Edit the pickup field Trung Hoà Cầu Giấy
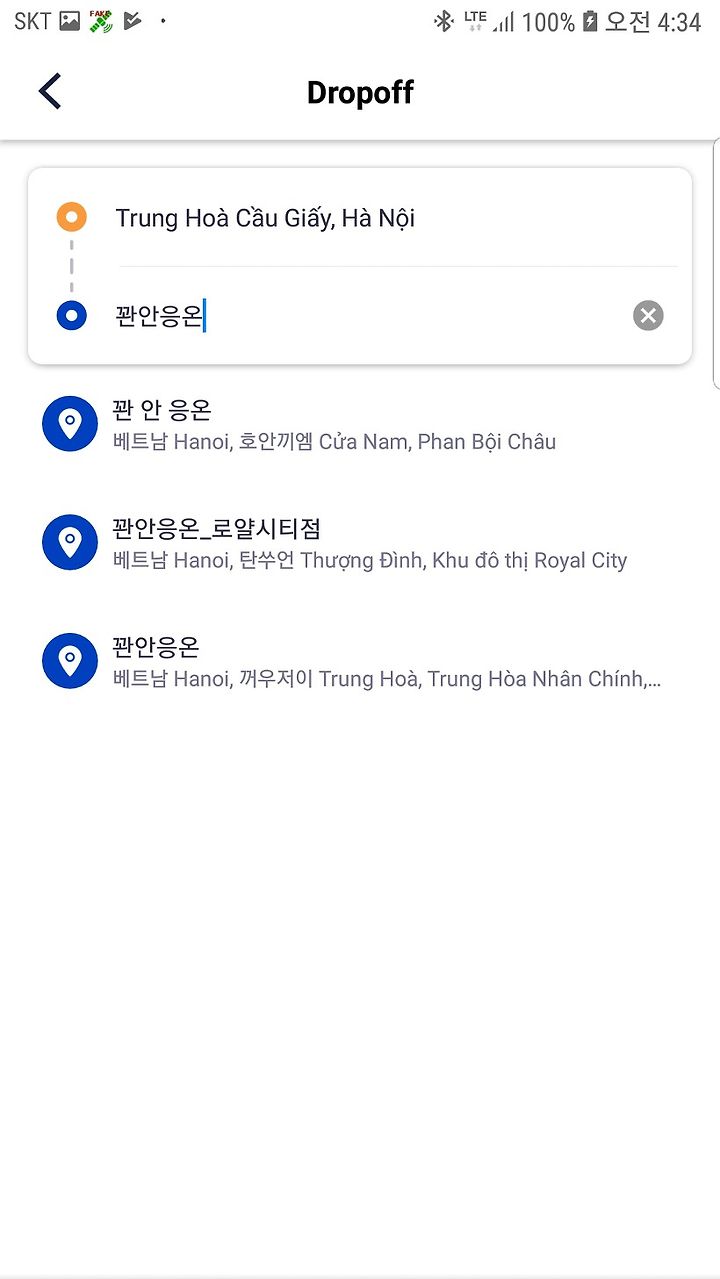720x1279 pixels. [x=395, y=218]
